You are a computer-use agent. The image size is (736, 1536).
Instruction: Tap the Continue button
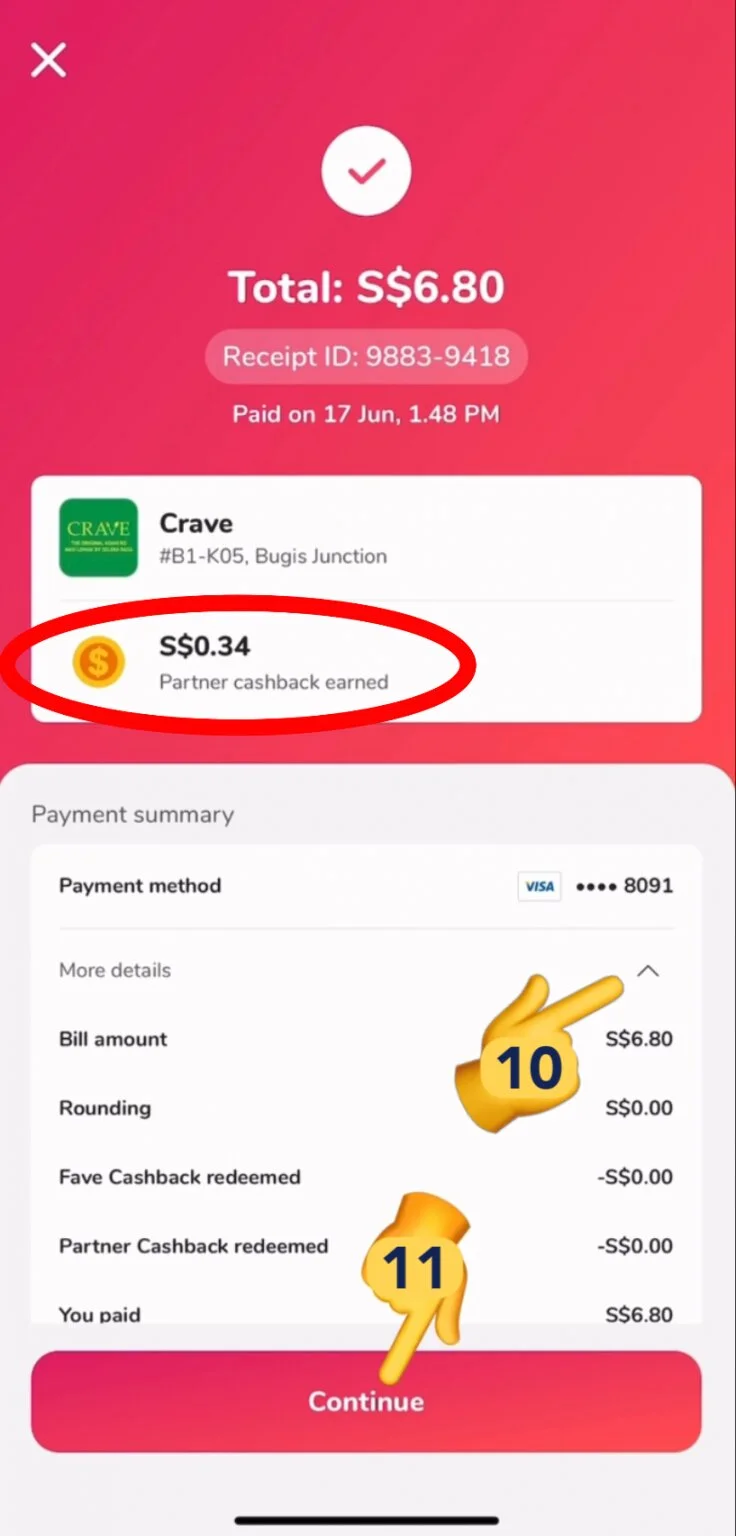[366, 1401]
